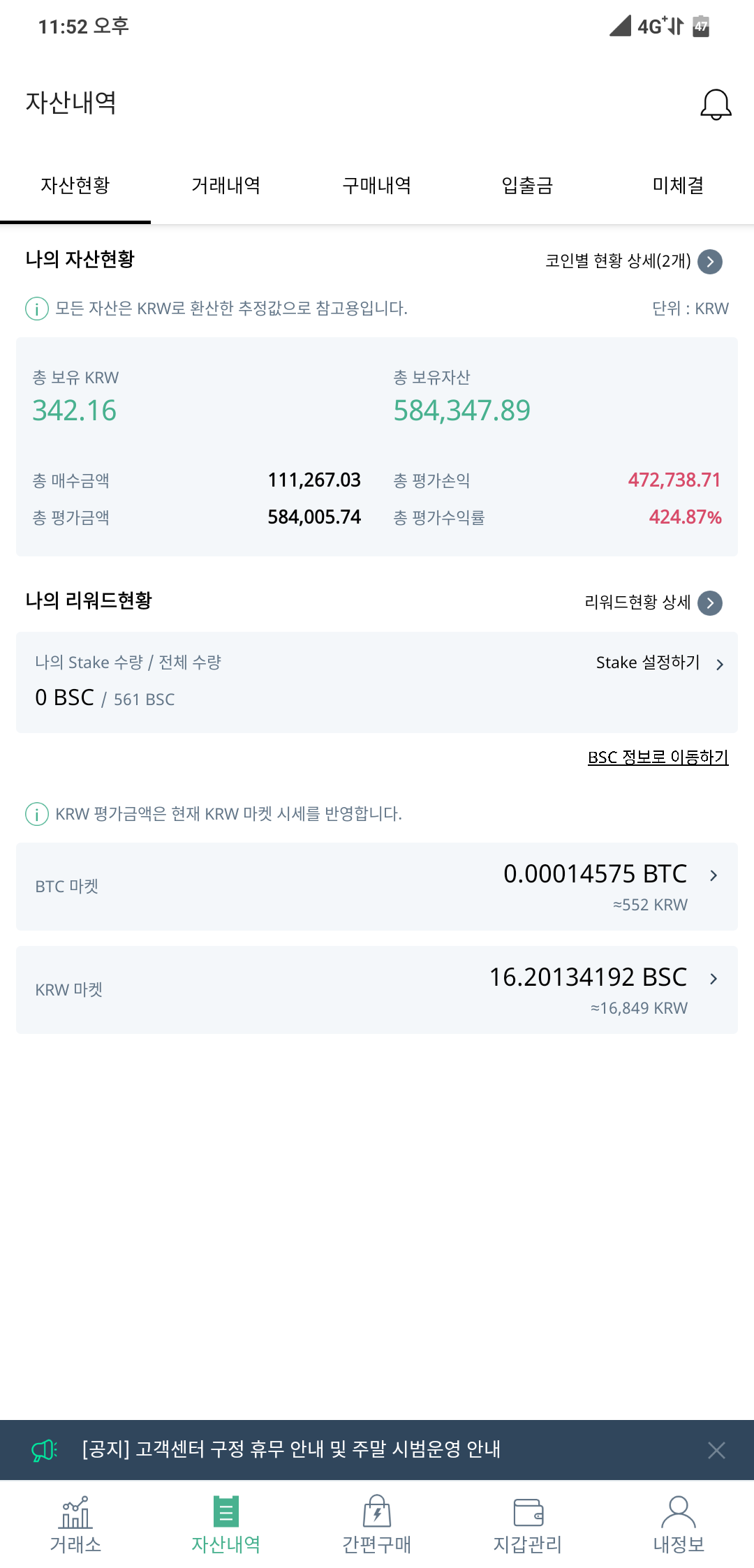Screen dimensions: 754x1568
Task: Expand the BTC 마켓 row chevron
Action: (x=714, y=874)
